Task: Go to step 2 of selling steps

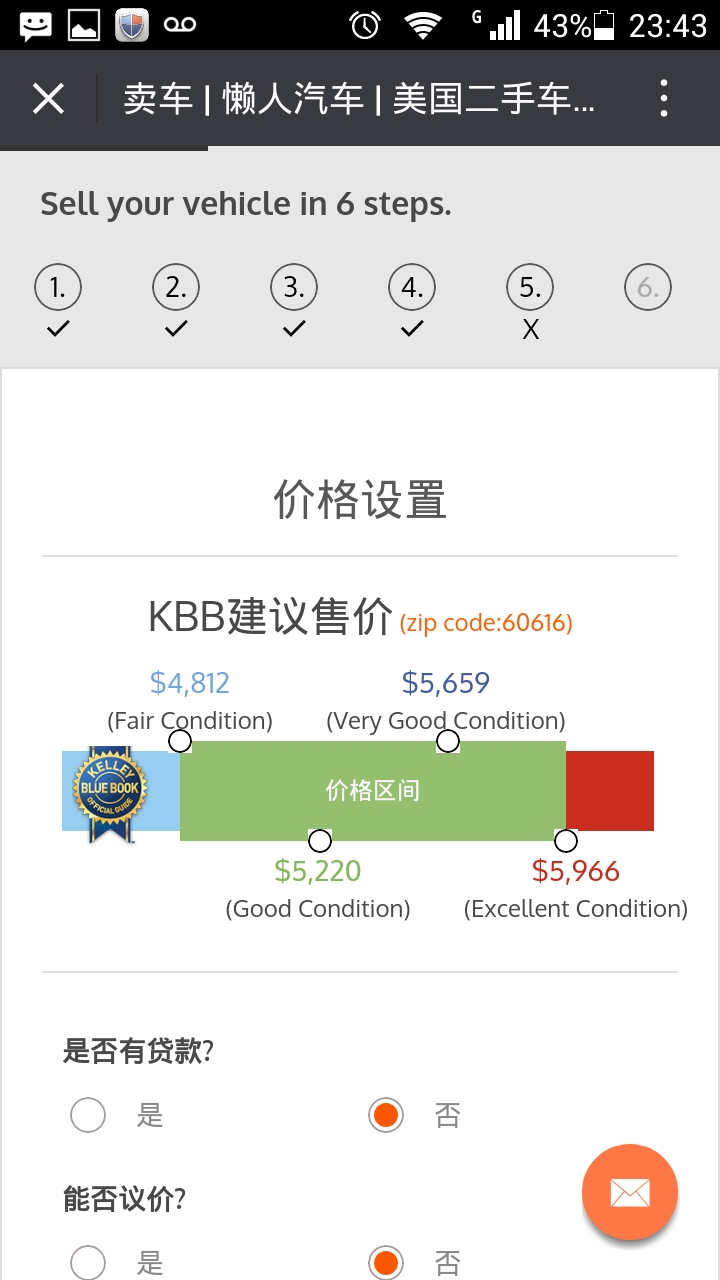Action: (x=176, y=289)
